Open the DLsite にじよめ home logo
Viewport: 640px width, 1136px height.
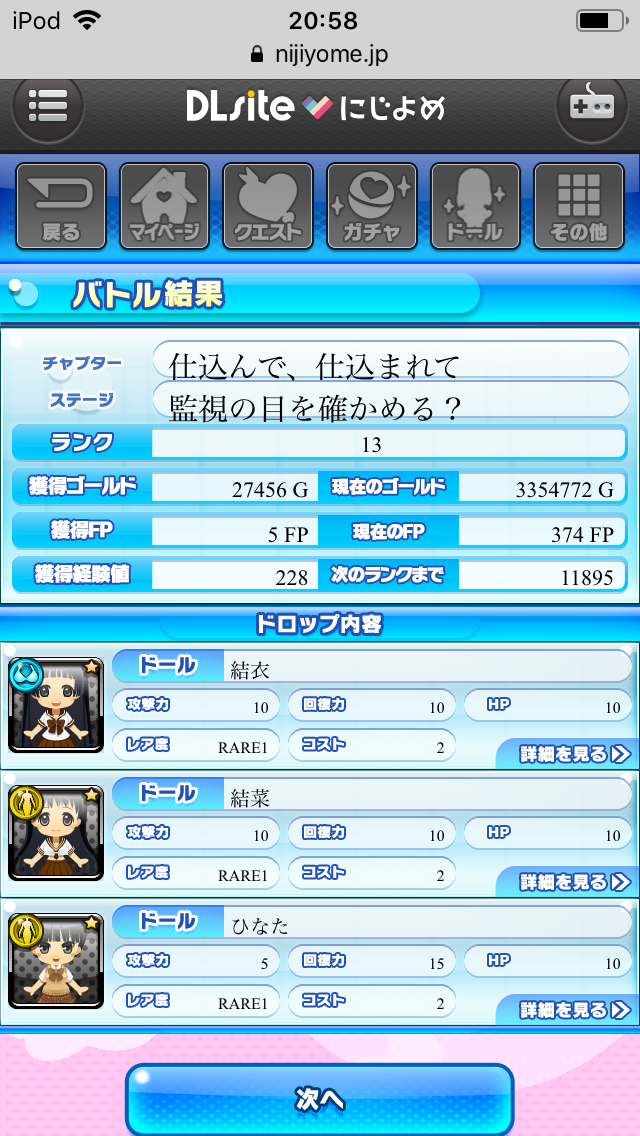[315, 107]
